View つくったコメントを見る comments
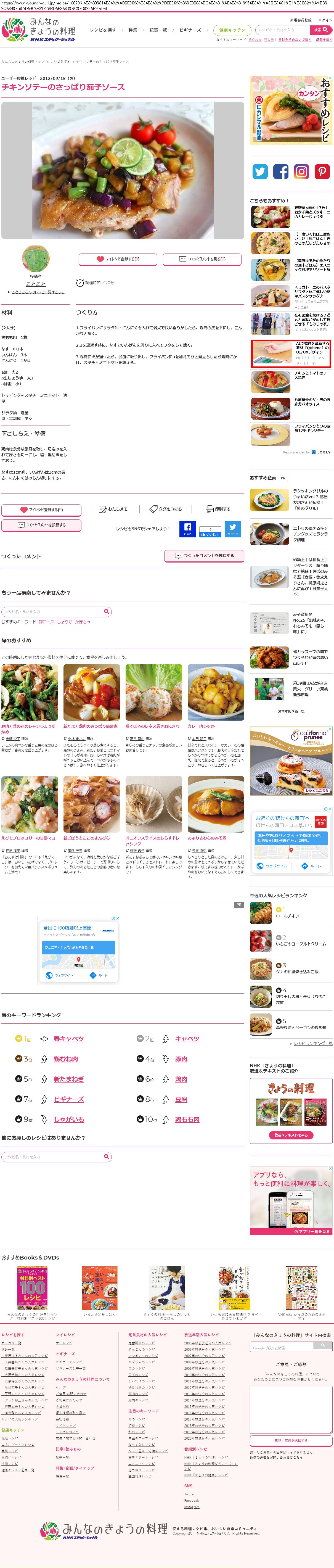 (x=203, y=259)
